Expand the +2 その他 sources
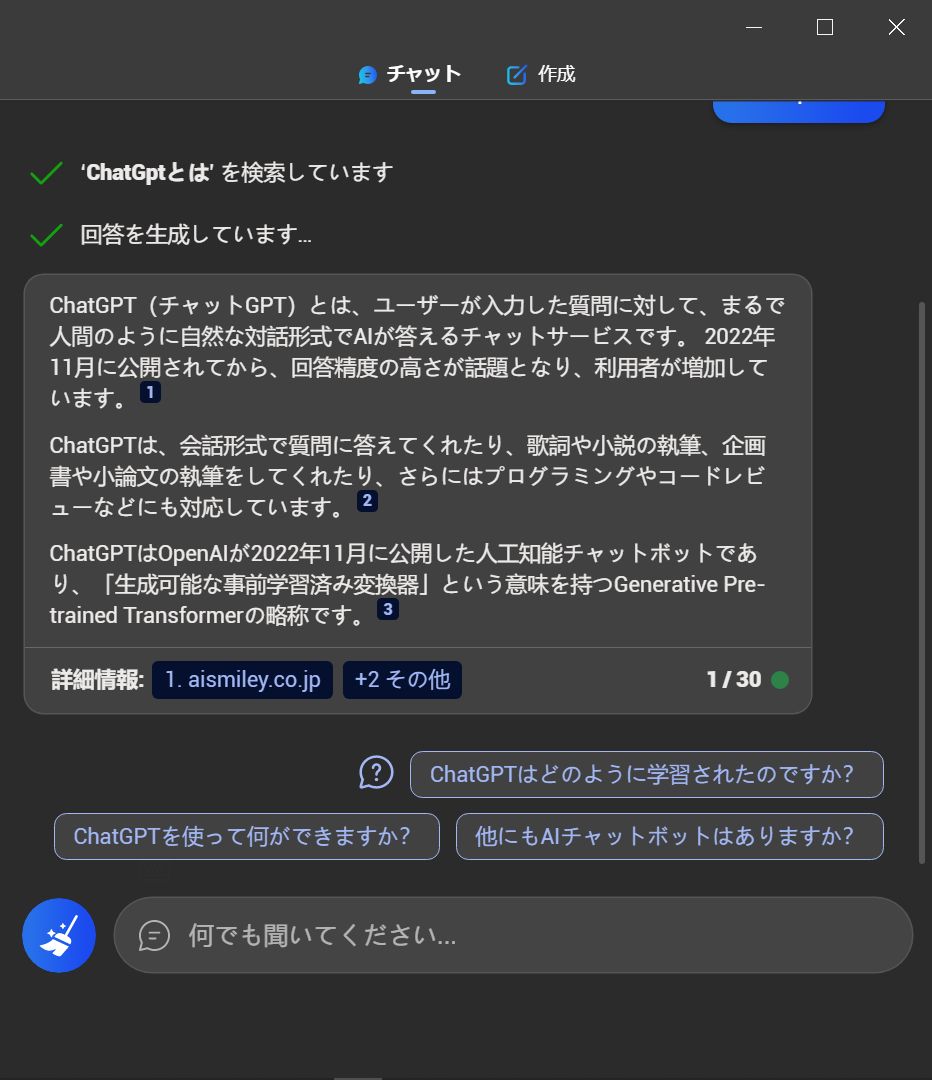The width and height of the screenshot is (932, 1080). pos(402,680)
